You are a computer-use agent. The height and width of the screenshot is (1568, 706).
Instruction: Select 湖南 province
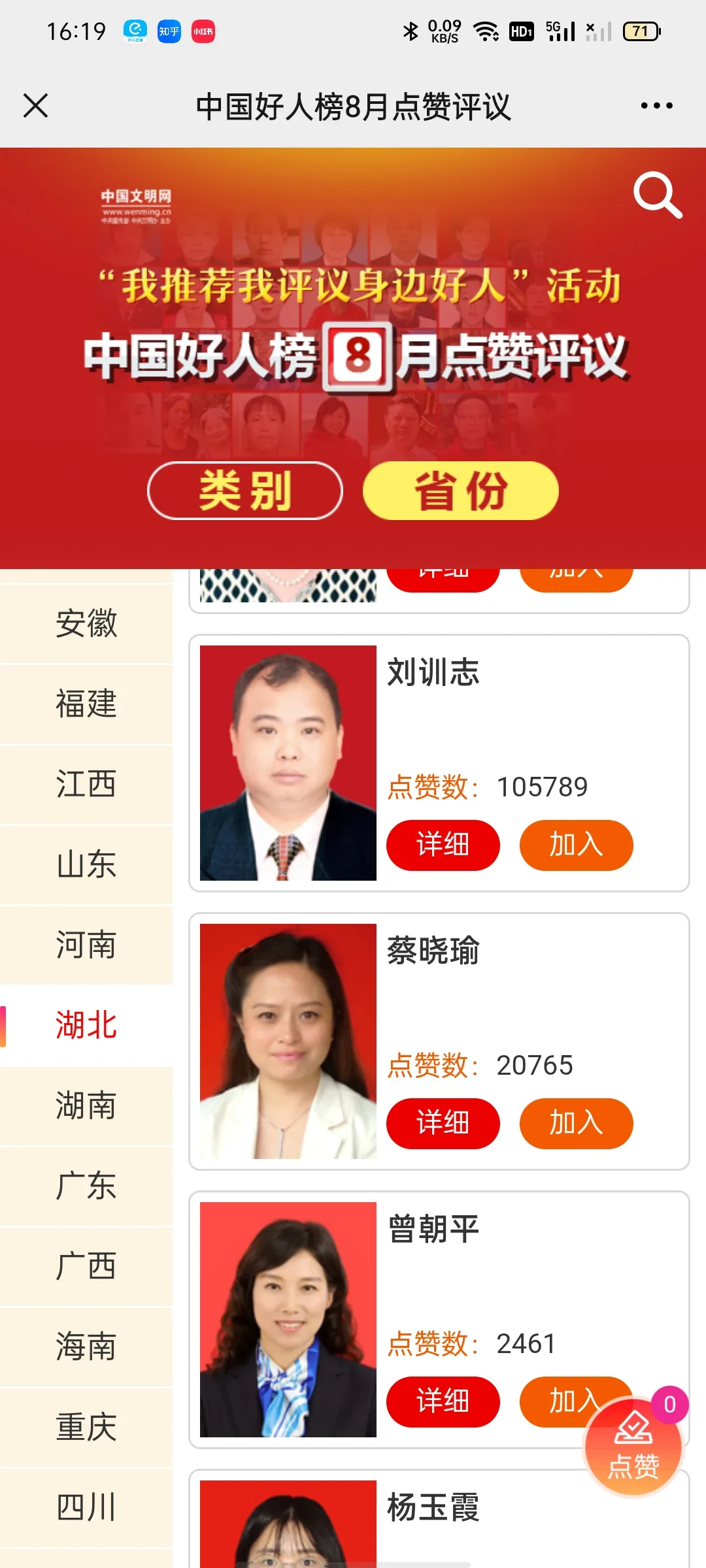click(x=86, y=1105)
